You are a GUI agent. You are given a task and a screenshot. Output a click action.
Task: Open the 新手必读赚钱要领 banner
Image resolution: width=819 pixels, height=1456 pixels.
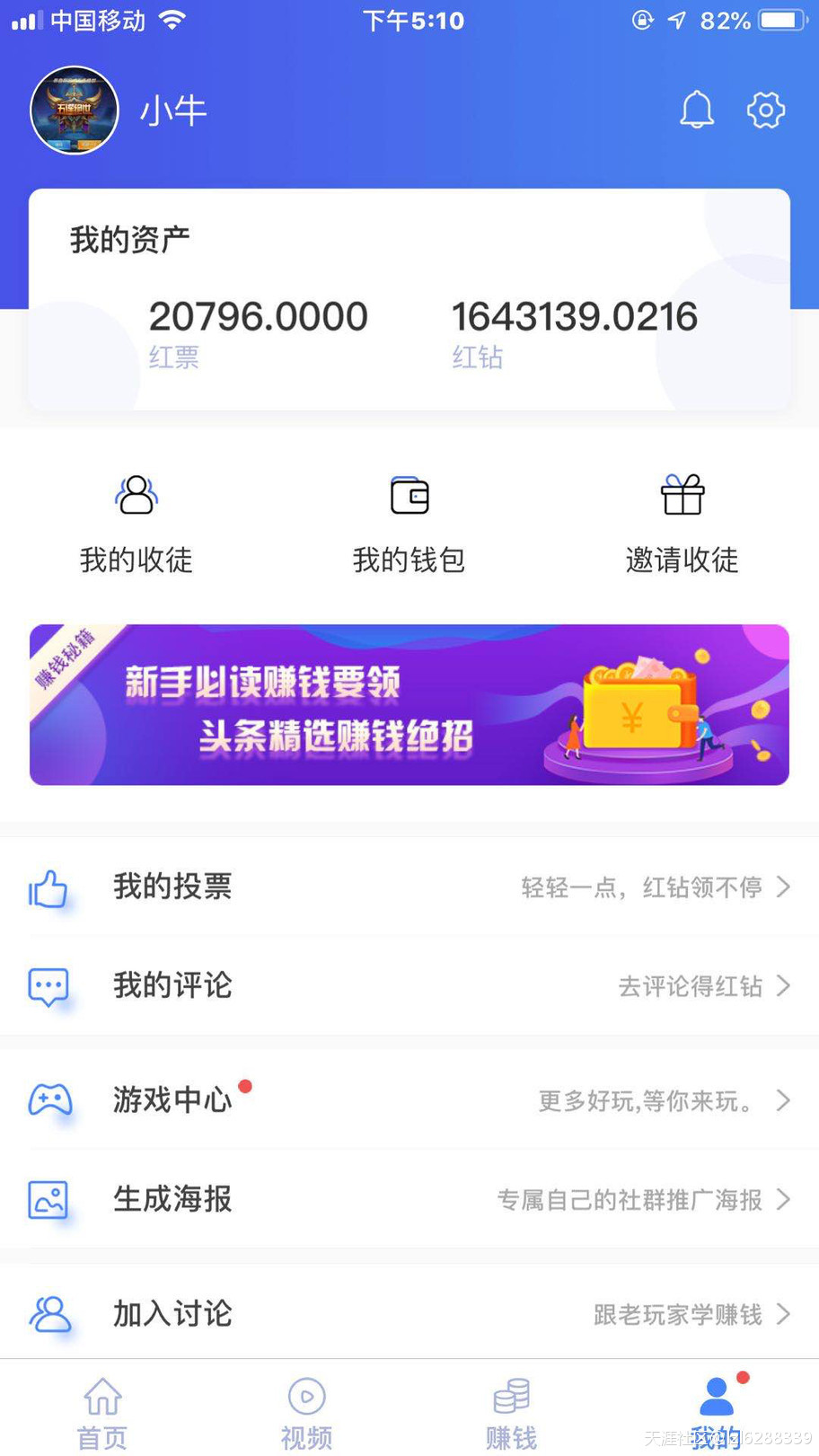click(x=409, y=705)
